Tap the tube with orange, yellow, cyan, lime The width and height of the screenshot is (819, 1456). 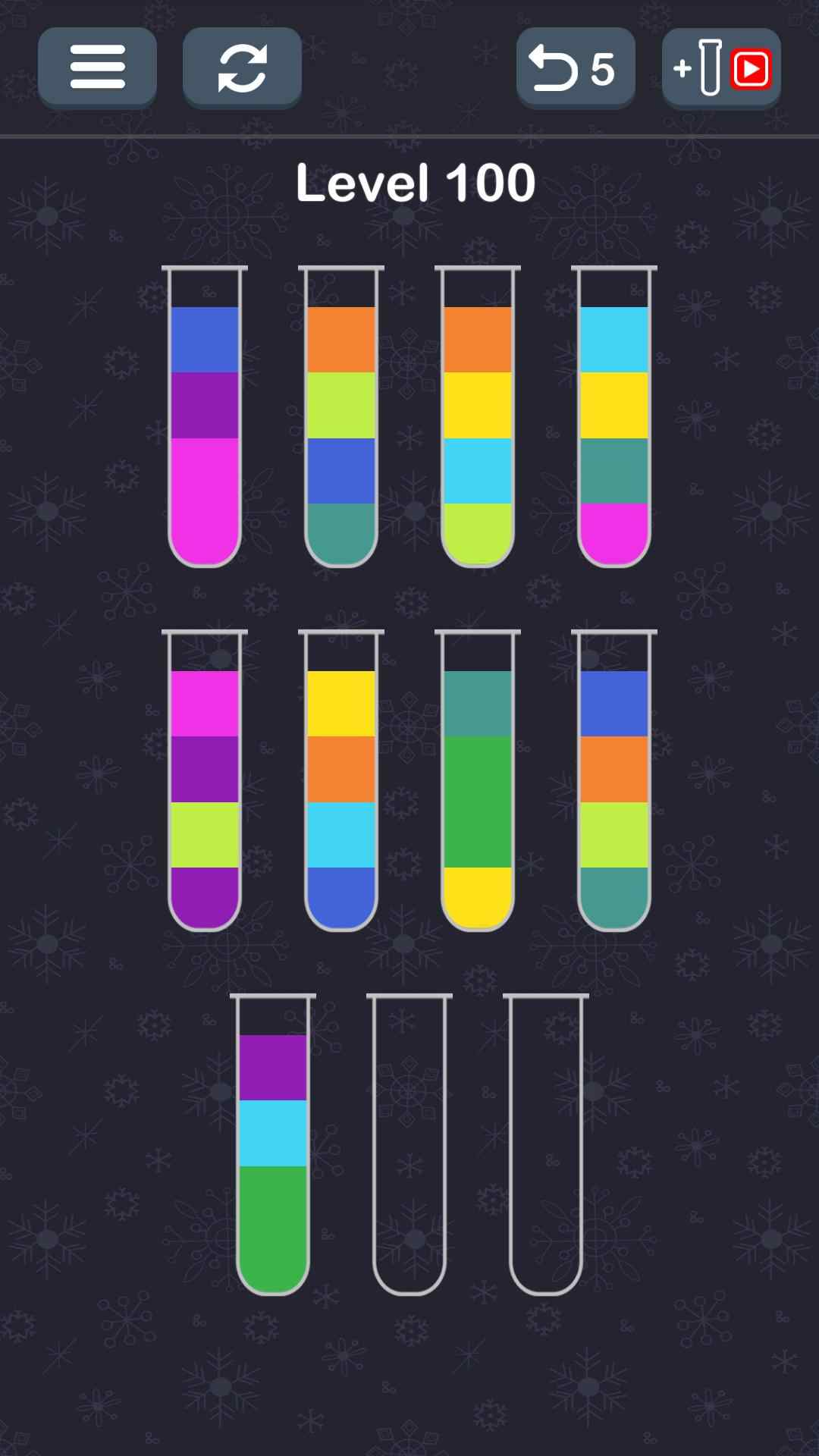pos(478,417)
